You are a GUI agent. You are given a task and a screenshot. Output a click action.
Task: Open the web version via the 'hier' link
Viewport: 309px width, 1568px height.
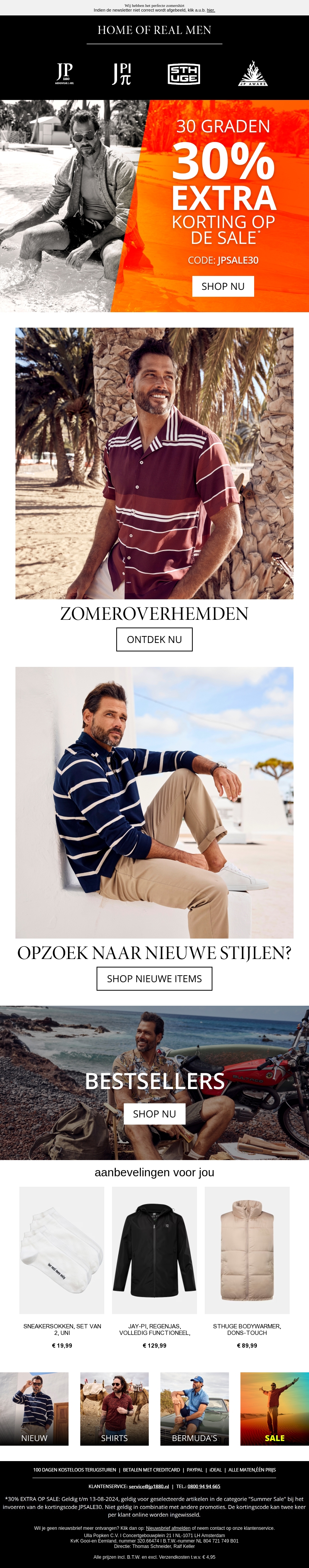pos(210,10)
